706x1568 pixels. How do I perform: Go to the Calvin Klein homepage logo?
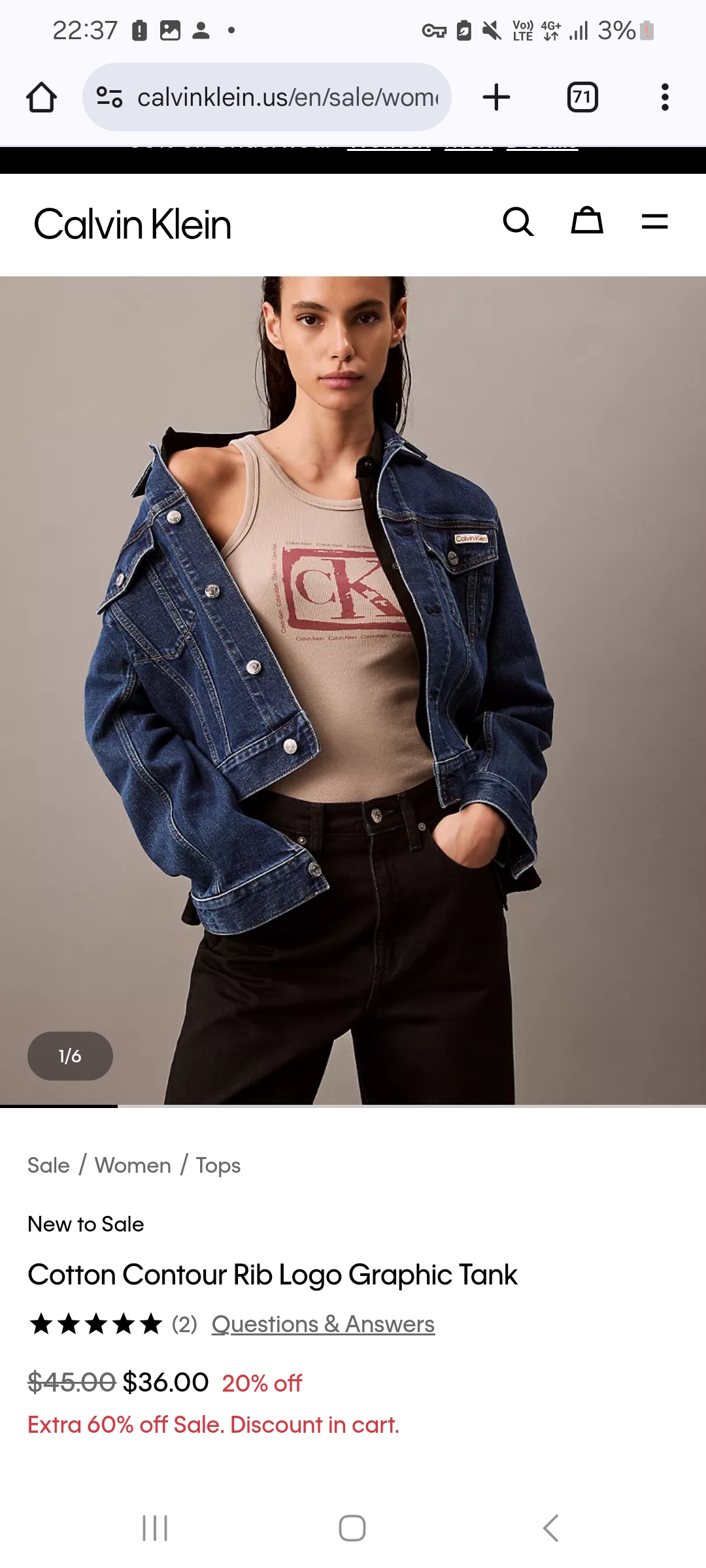point(133,225)
